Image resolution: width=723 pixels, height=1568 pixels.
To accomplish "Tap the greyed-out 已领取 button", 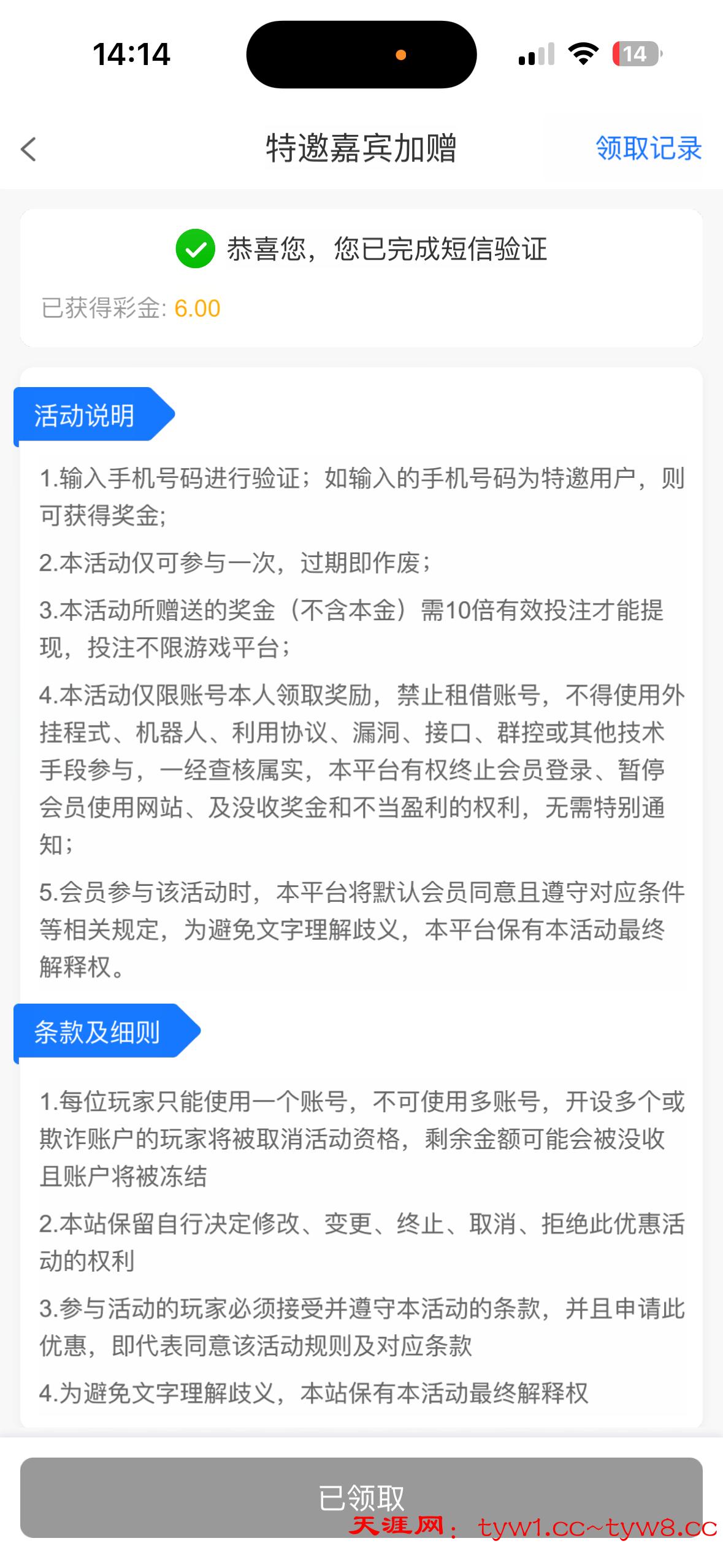I will [361, 1497].
